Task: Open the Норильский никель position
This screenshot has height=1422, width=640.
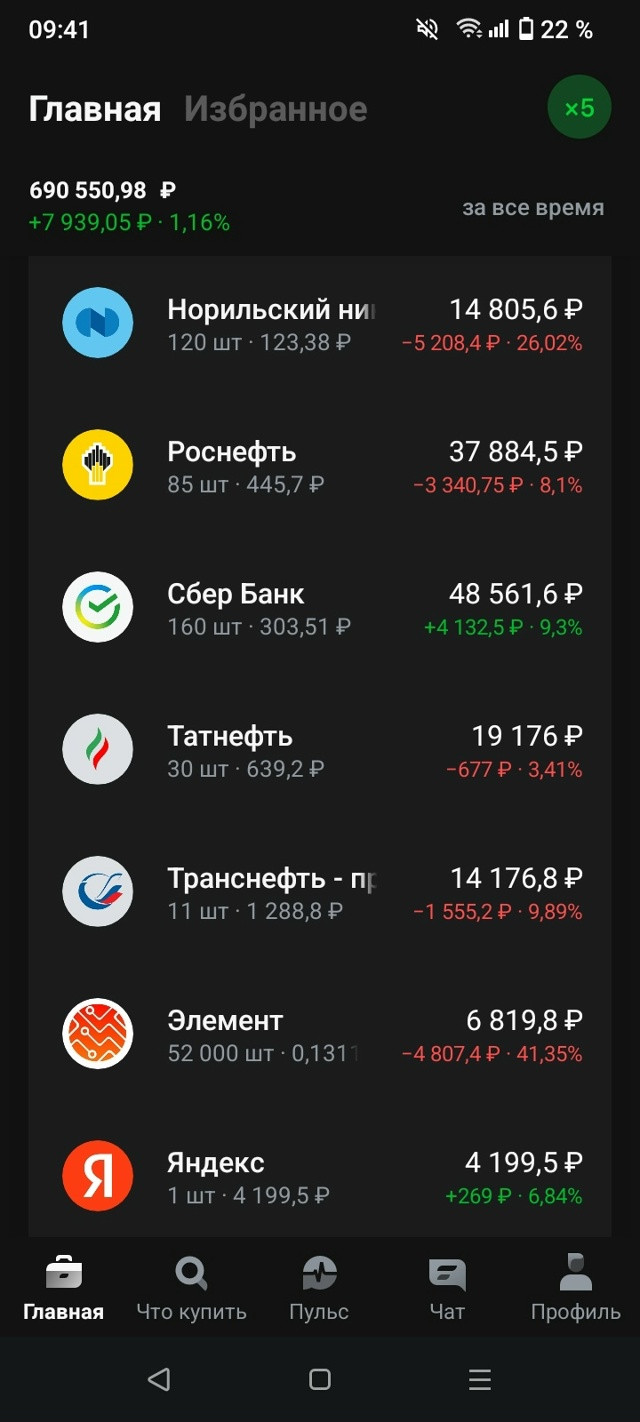Action: [320, 323]
